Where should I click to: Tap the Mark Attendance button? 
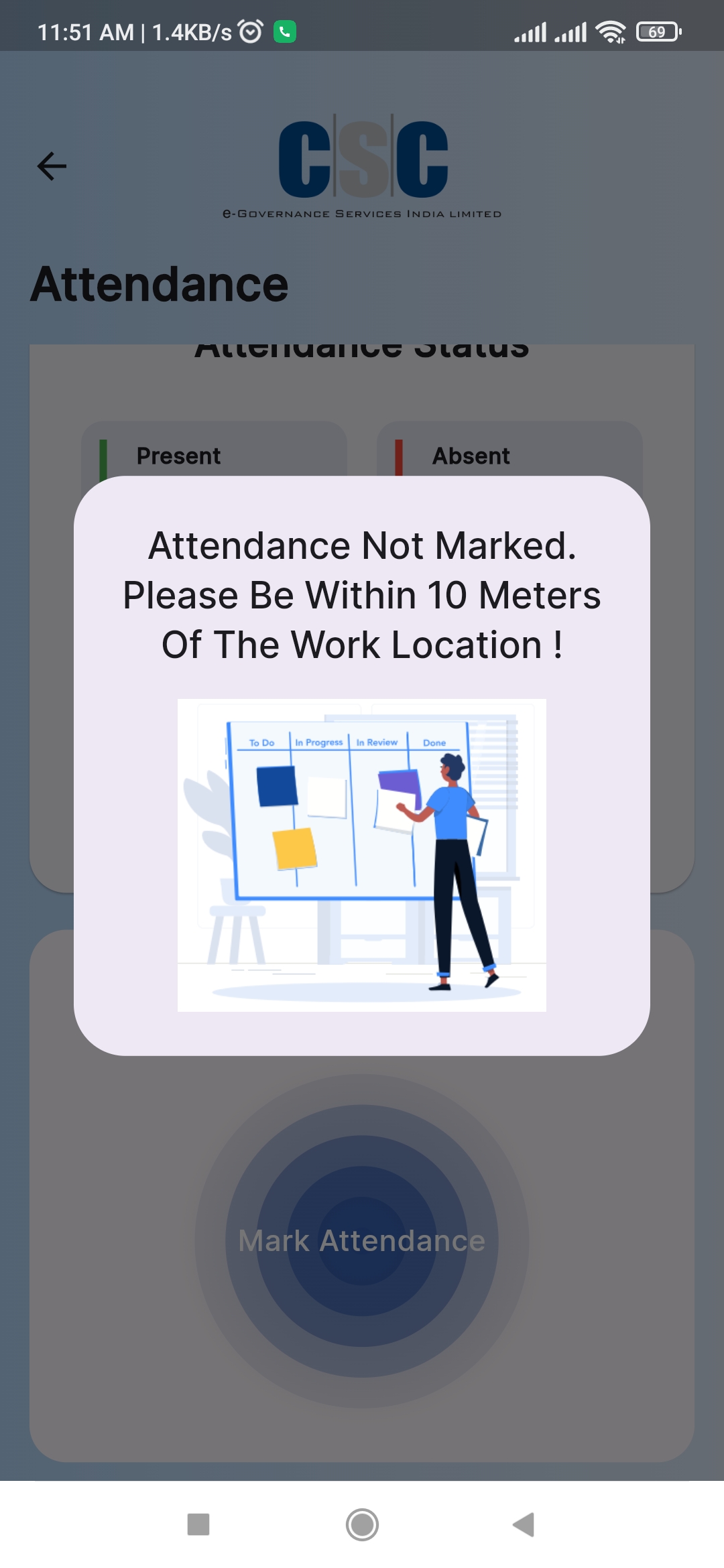(x=362, y=1240)
